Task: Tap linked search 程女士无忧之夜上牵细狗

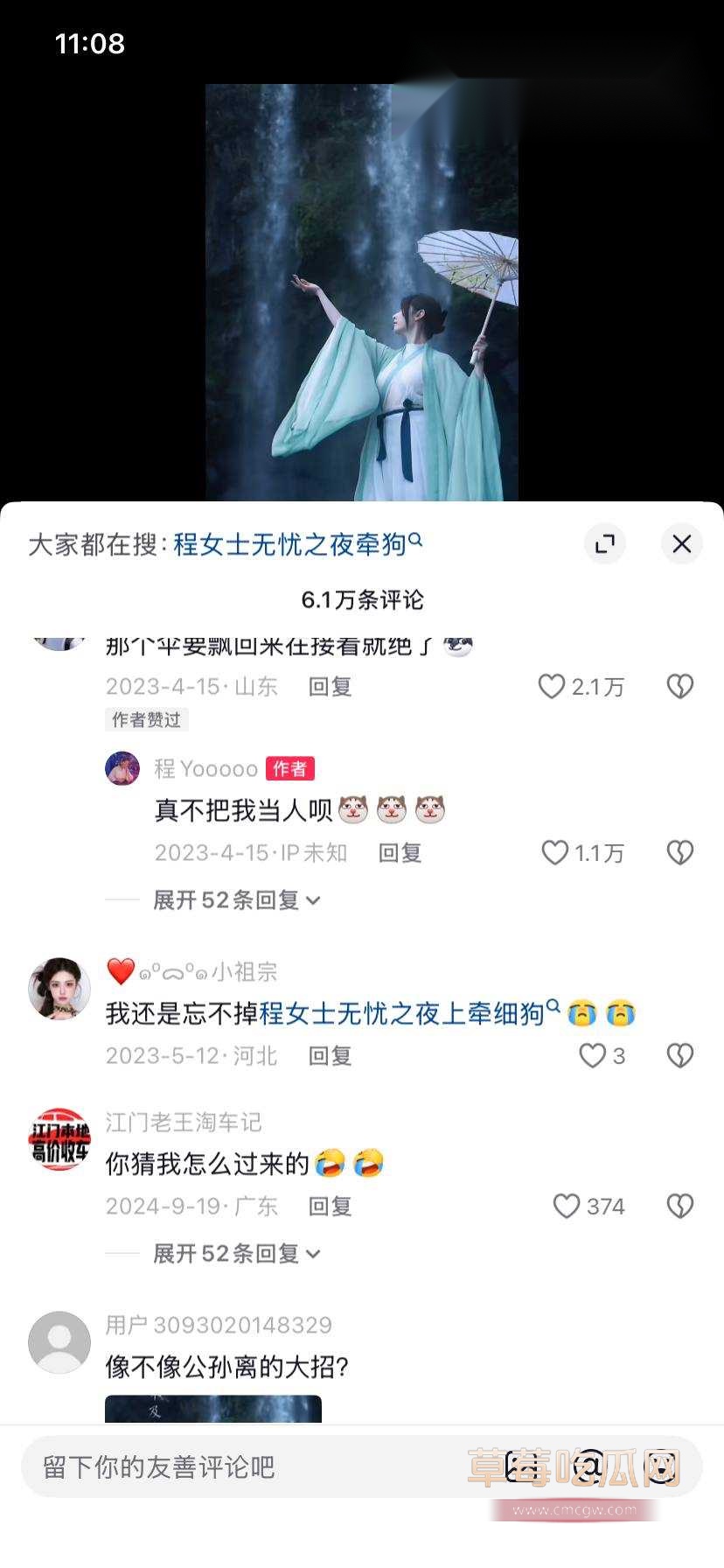Action: tap(409, 1013)
